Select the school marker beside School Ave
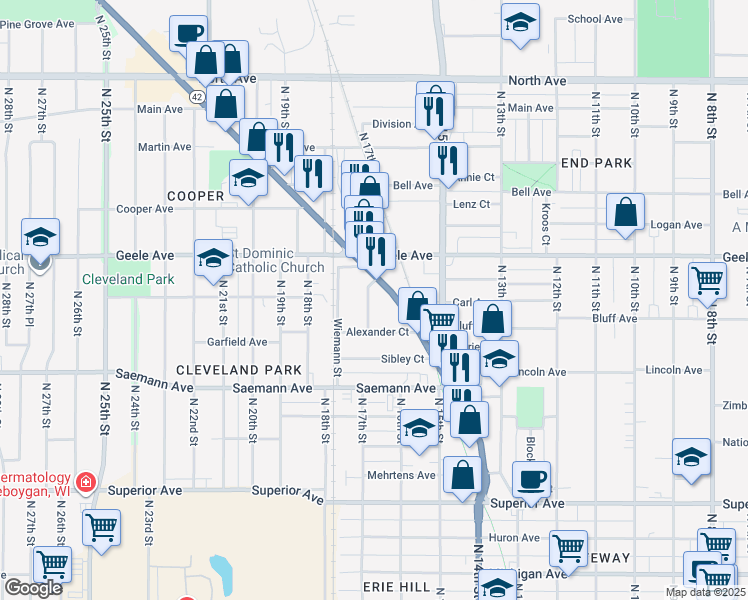Image resolution: width=748 pixels, height=600 pixels. pyautogui.click(x=520, y=24)
